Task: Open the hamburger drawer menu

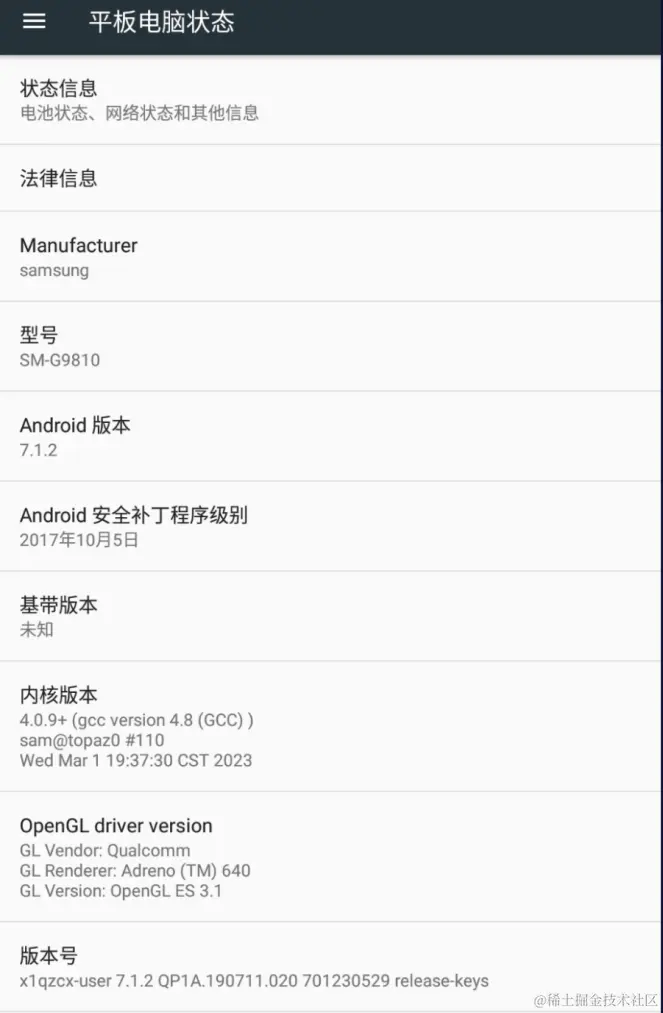Action: [x=34, y=22]
